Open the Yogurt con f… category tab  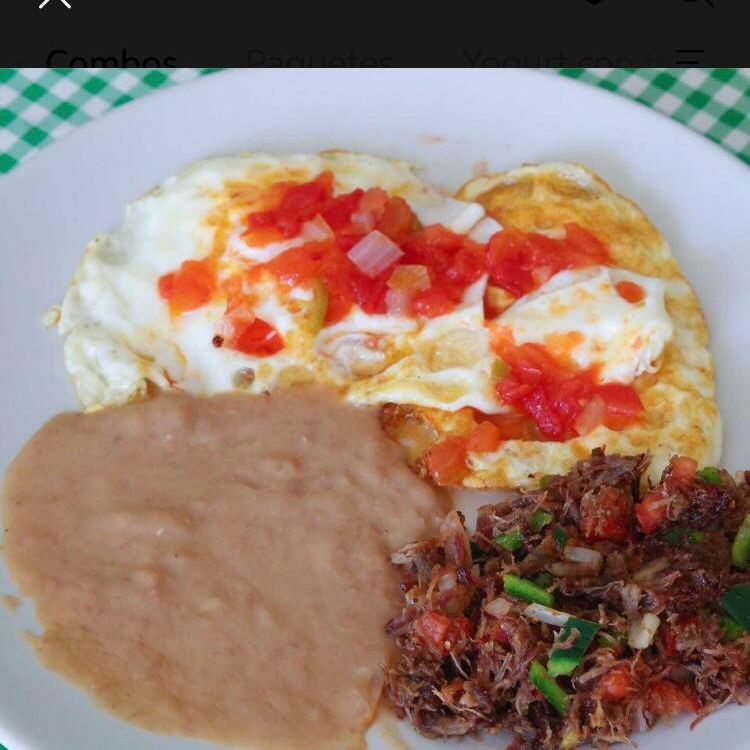coord(560,60)
